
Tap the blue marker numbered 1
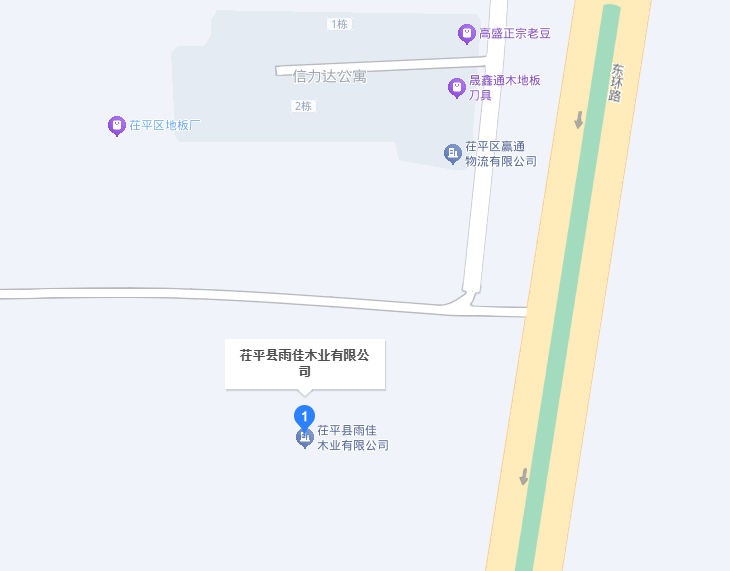point(304,415)
